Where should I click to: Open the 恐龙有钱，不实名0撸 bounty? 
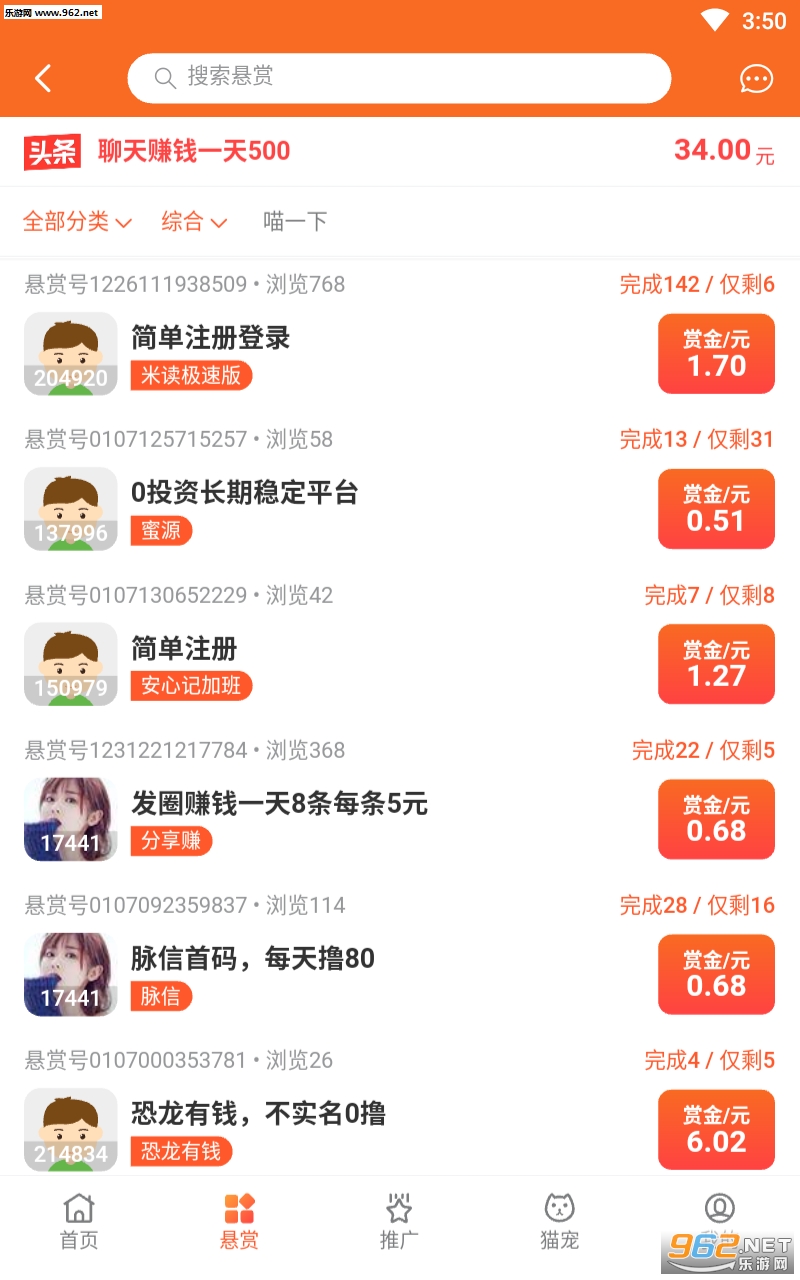tap(258, 1113)
